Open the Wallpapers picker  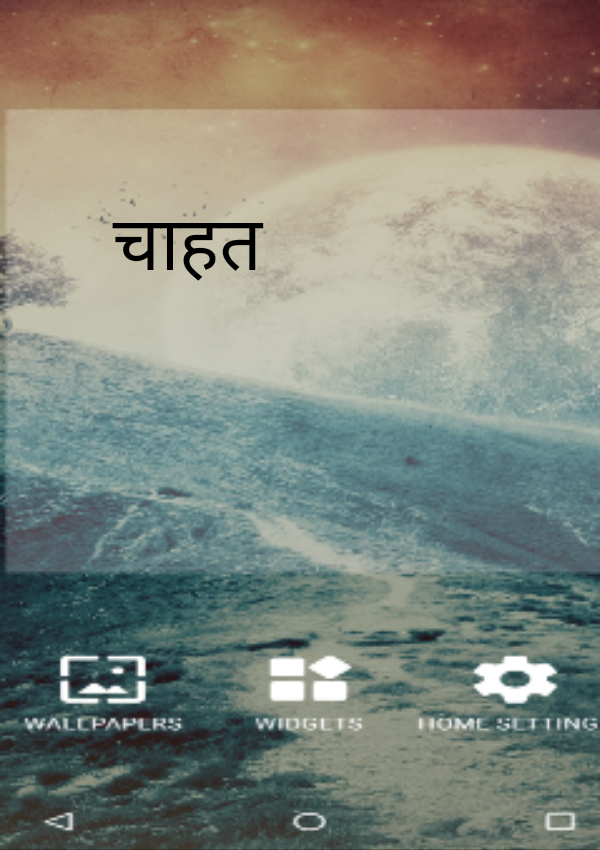coord(102,692)
